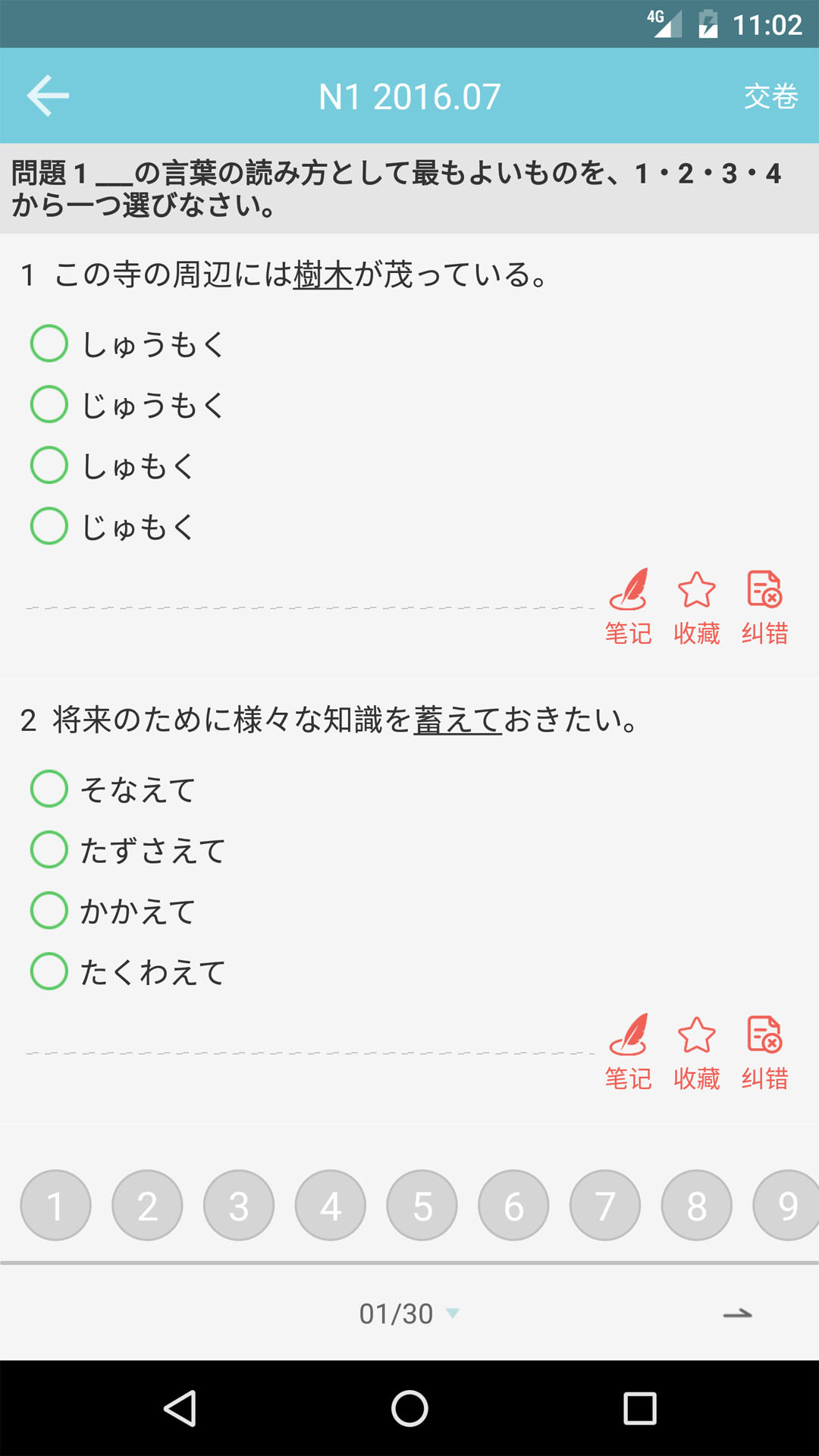Tap the back arrow in the top bar
Screen dimensions: 819x1456
pos(47,96)
